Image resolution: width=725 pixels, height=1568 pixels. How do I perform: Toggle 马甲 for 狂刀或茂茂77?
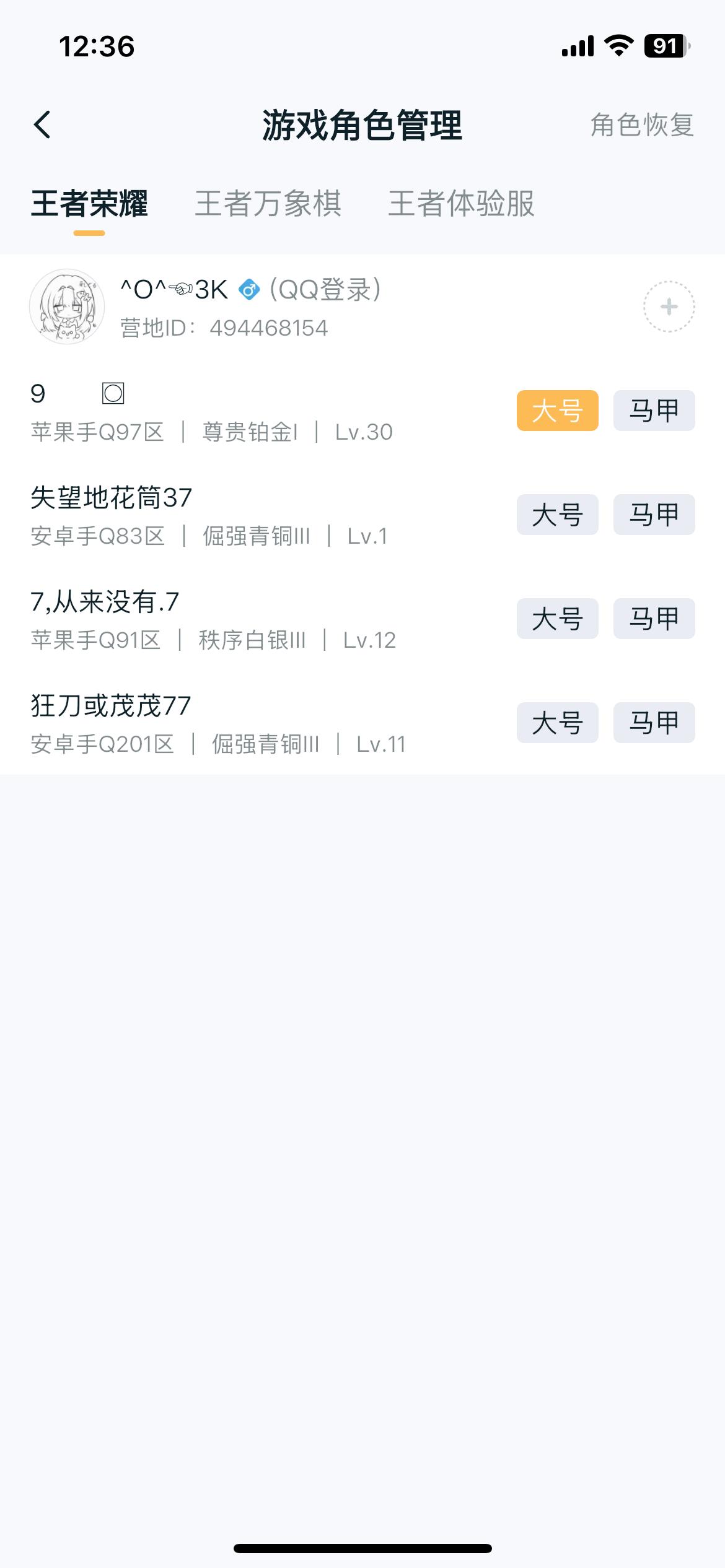[x=654, y=722]
